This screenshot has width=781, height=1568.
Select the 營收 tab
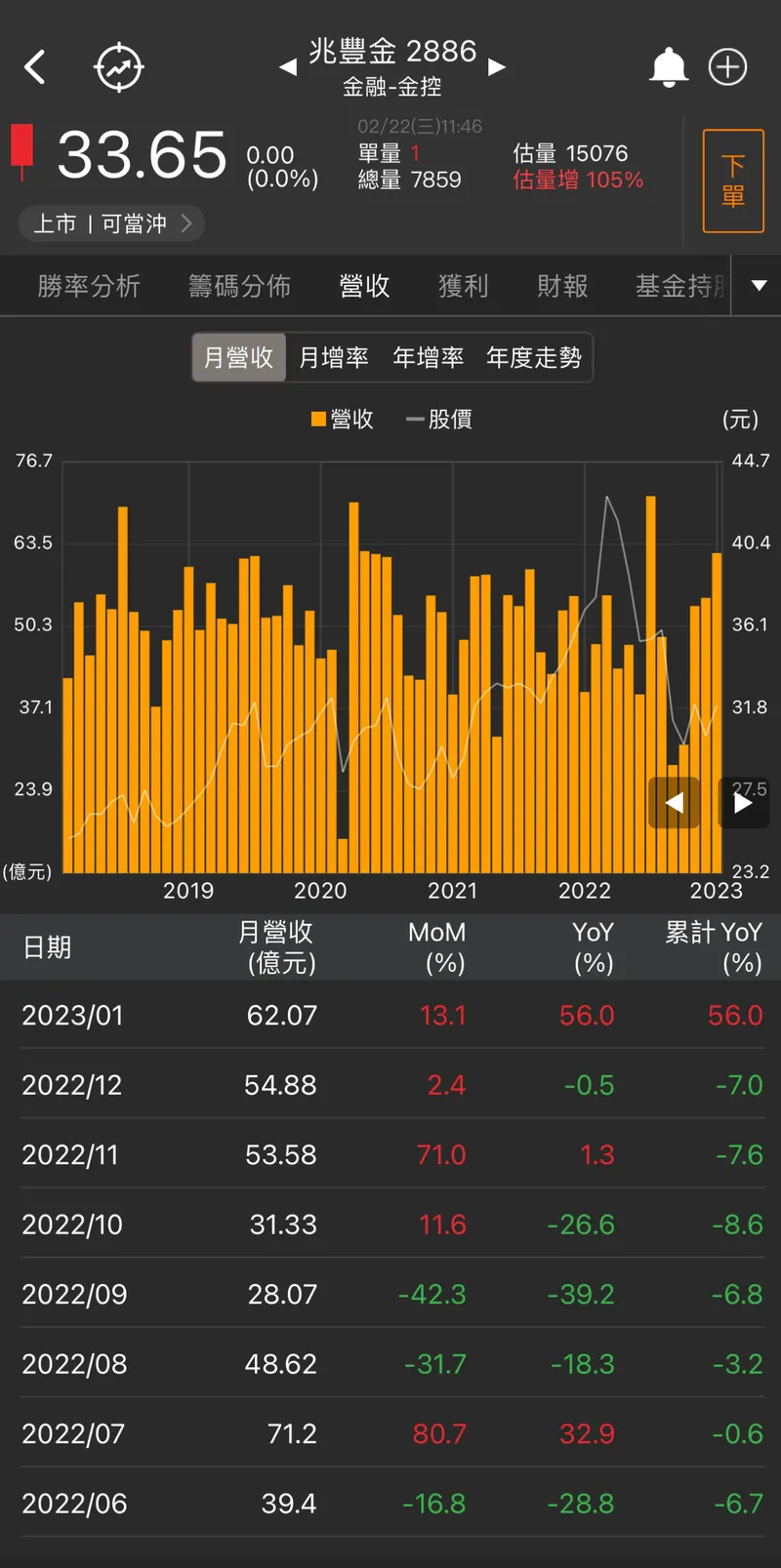pyautogui.click(x=364, y=286)
